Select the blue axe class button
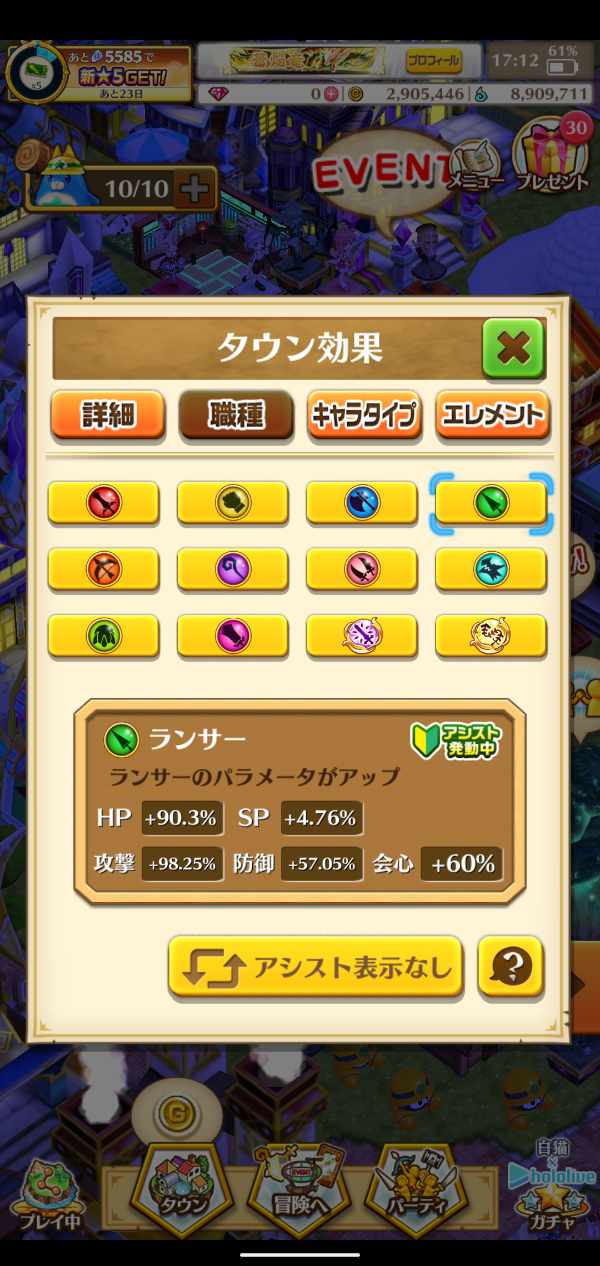The image size is (600, 1266). pos(362,502)
